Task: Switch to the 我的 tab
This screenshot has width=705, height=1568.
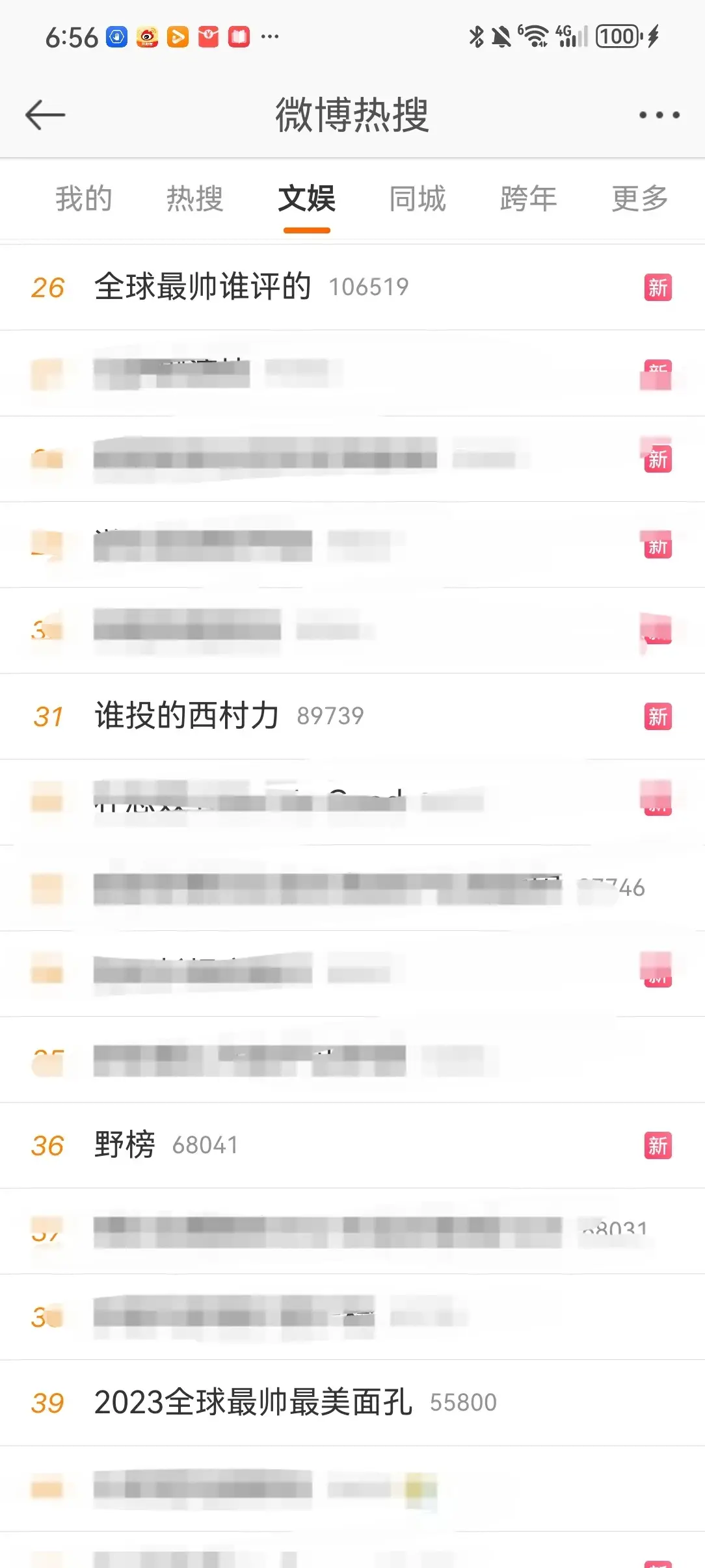Action: click(x=84, y=199)
